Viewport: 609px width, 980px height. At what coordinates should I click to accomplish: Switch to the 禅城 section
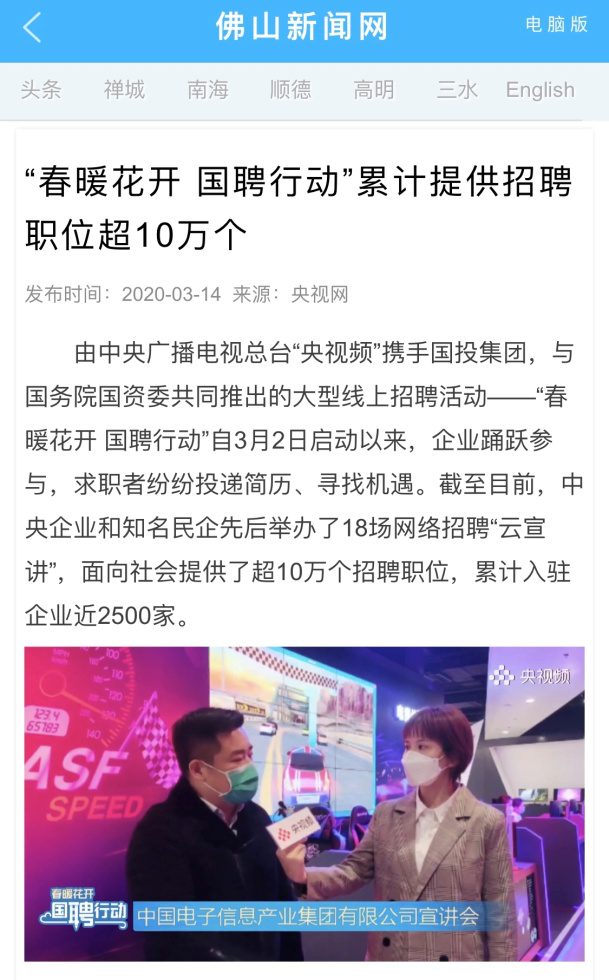point(124,90)
